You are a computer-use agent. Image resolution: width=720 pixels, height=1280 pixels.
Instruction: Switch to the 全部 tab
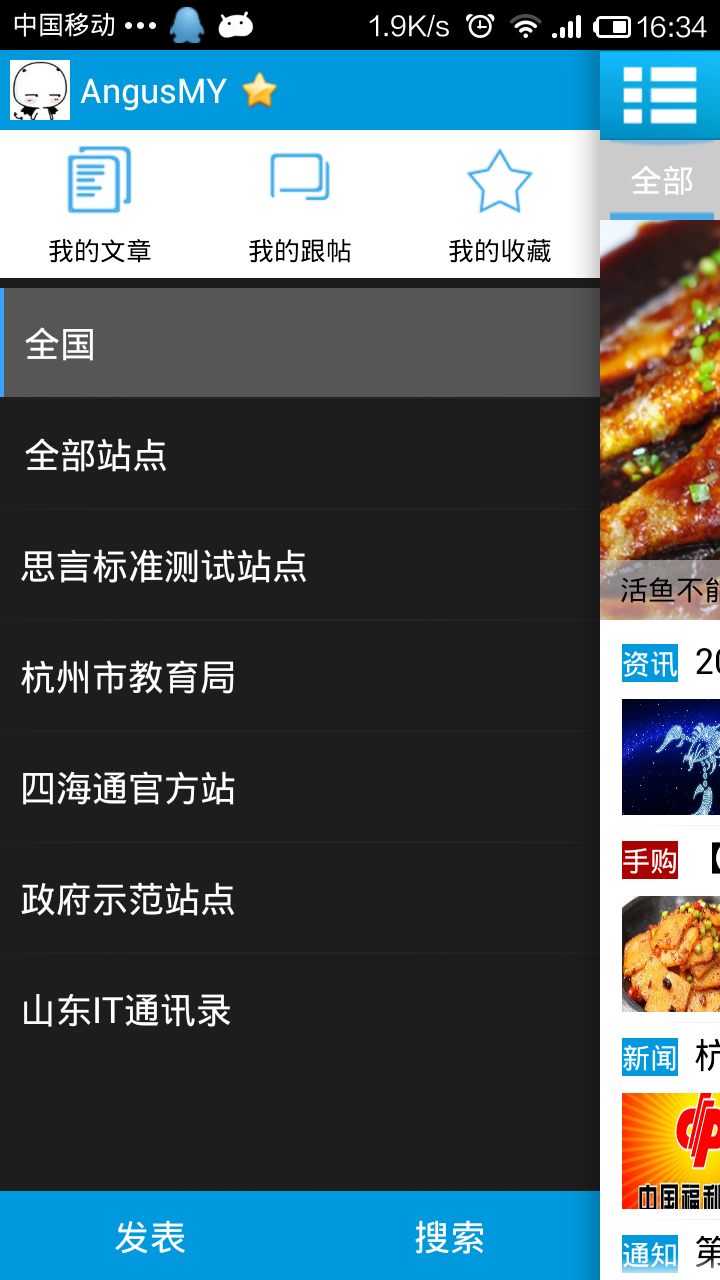click(x=662, y=182)
